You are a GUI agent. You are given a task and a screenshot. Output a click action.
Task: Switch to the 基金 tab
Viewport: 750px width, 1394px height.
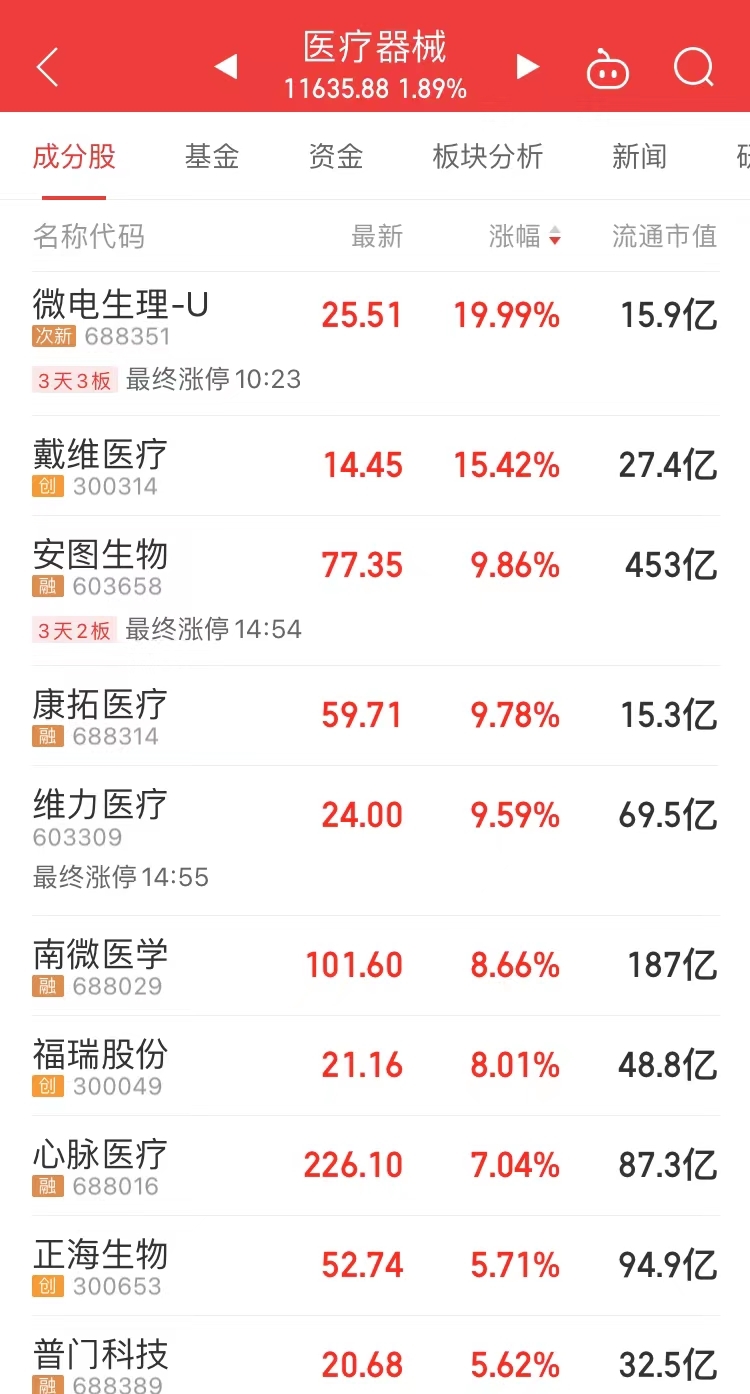click(x=212, y=156)
